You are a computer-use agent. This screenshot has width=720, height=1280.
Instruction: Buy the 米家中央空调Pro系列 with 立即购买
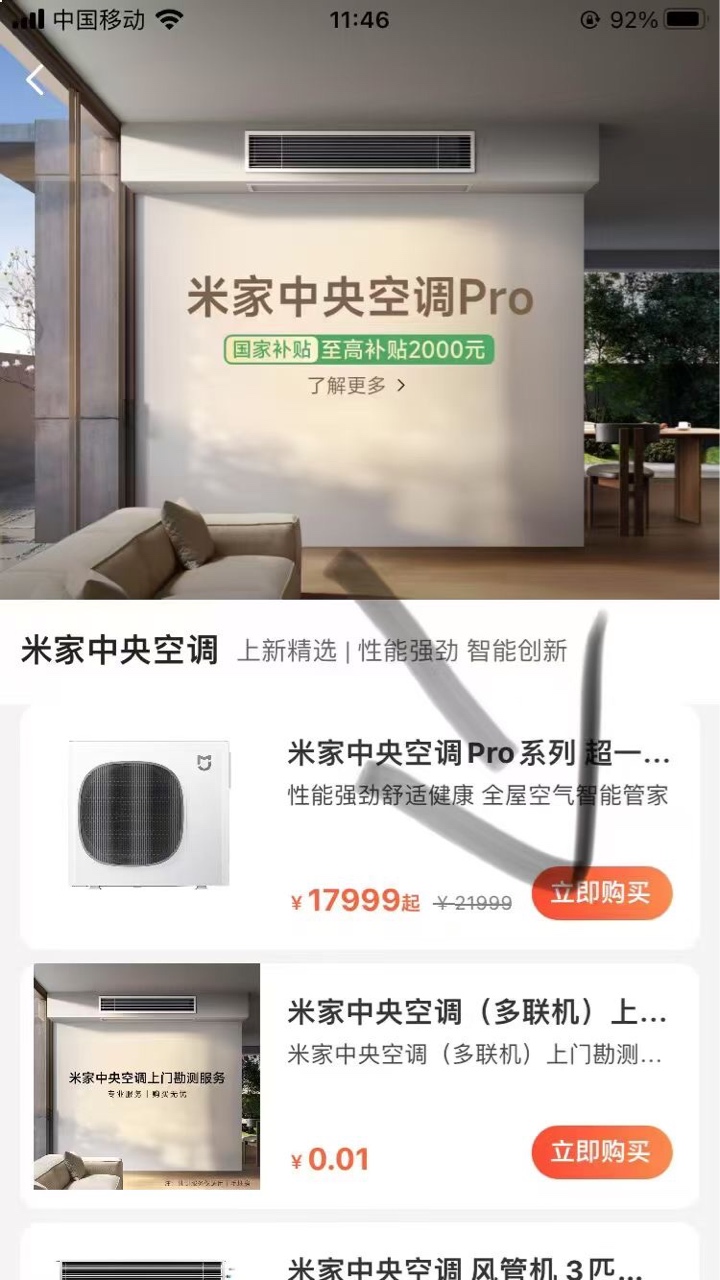click(x=601, y=893)
